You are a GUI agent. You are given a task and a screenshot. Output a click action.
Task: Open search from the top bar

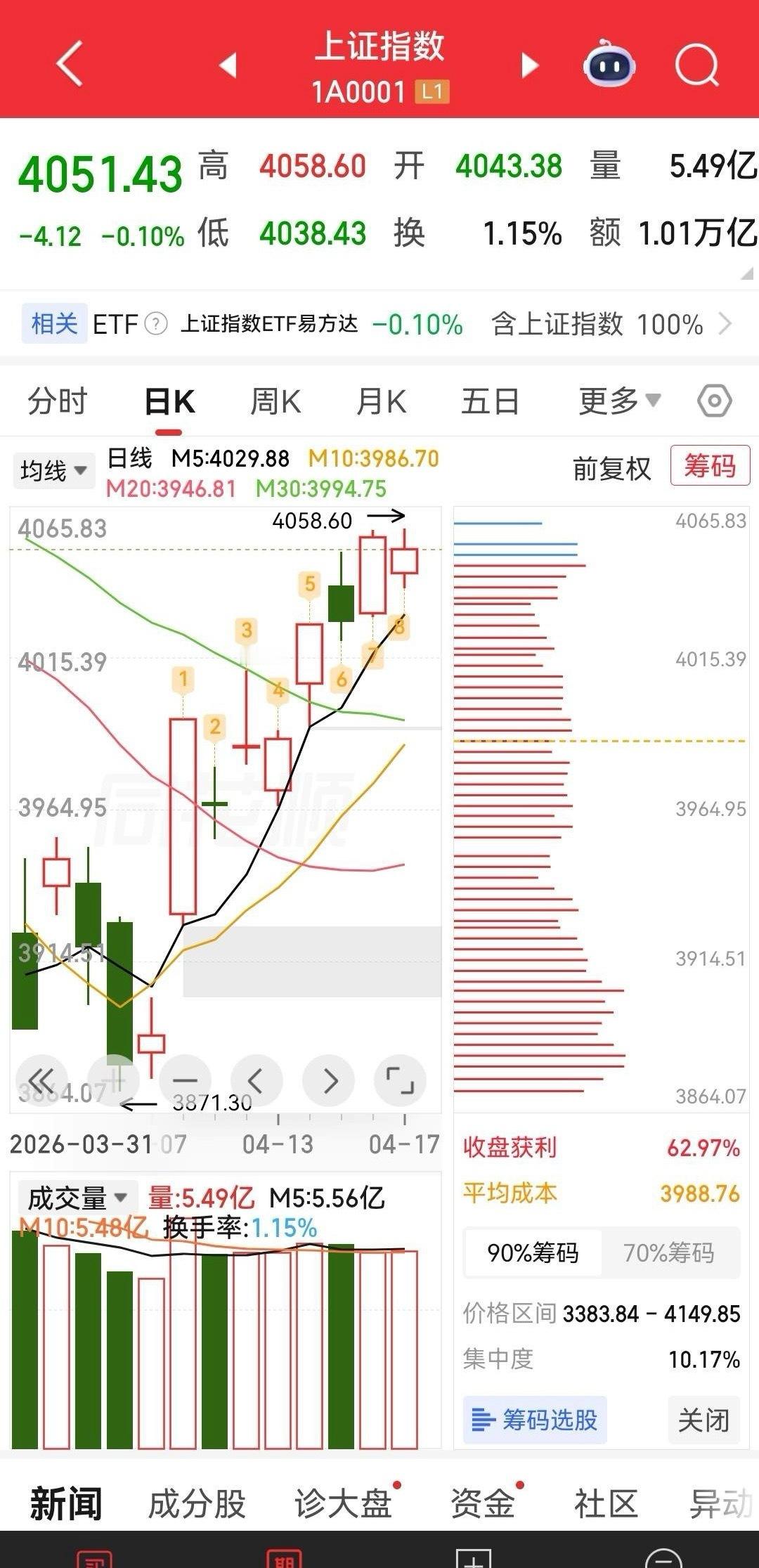coord(696,62)
